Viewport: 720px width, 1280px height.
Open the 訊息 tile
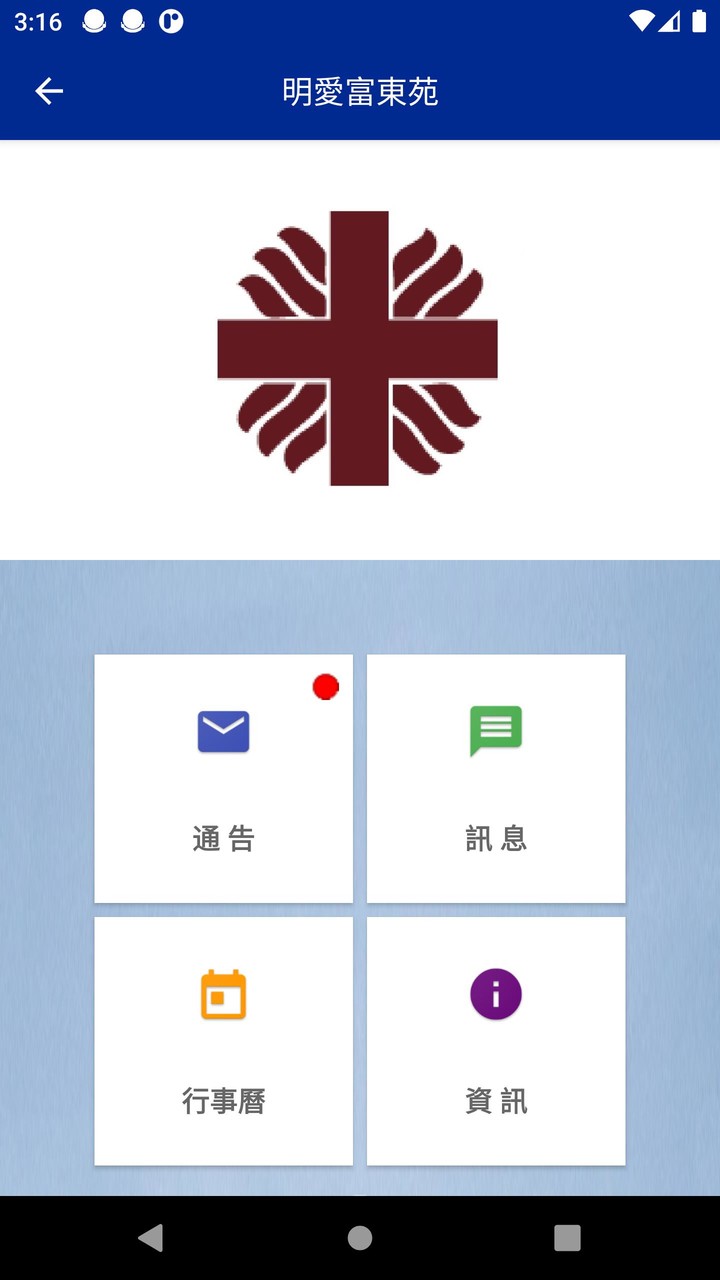coord(495,778)
